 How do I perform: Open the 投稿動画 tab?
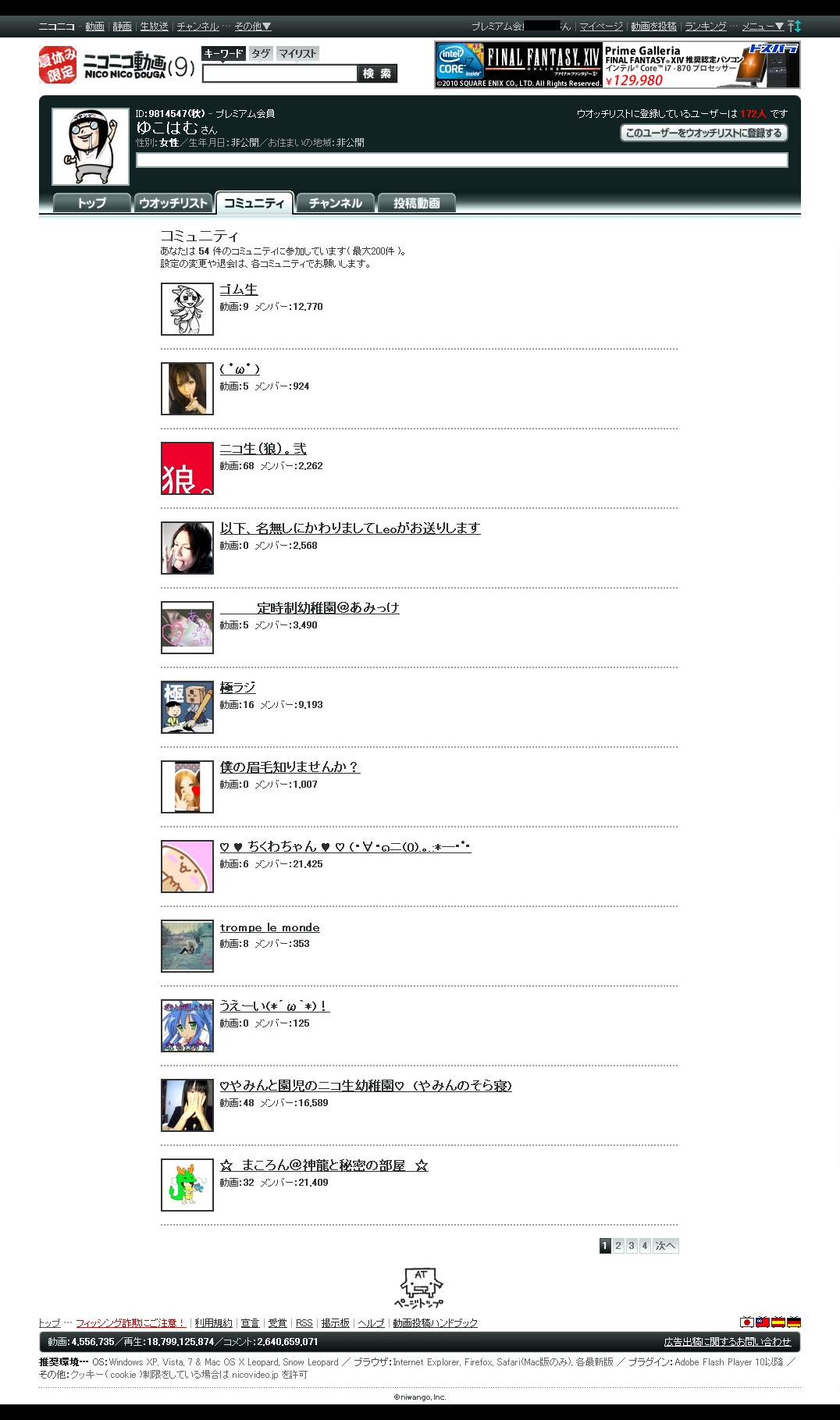(416, 203)
